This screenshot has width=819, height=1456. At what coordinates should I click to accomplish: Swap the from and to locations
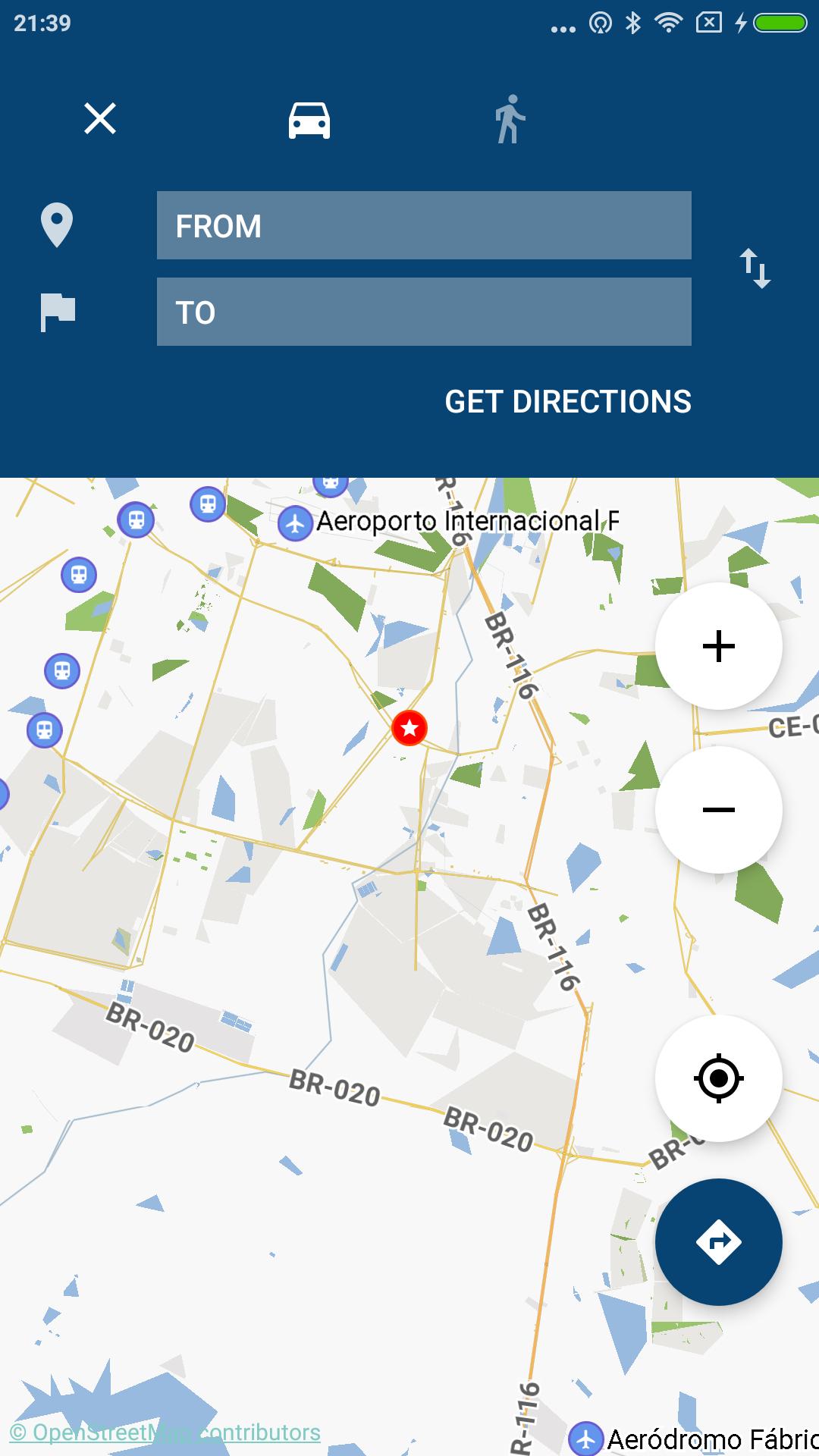click(755, 268)
